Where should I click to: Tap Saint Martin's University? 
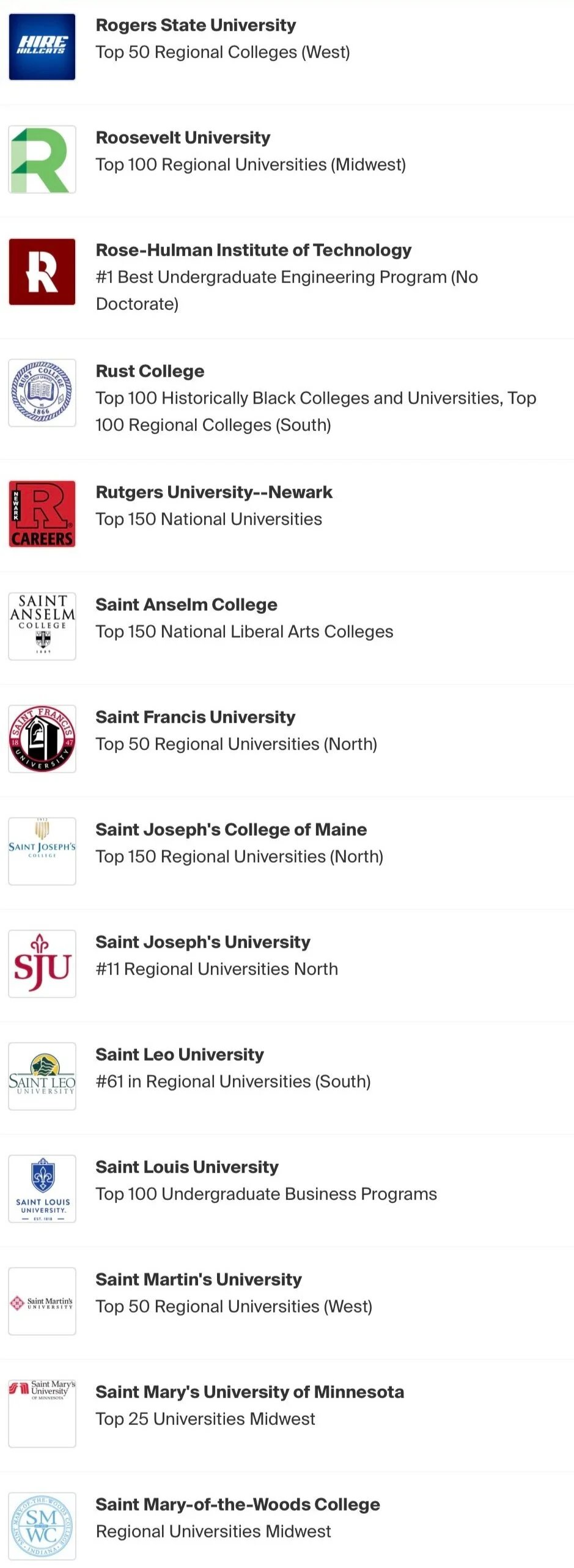pyautogui.click(x=199, y=1280)
